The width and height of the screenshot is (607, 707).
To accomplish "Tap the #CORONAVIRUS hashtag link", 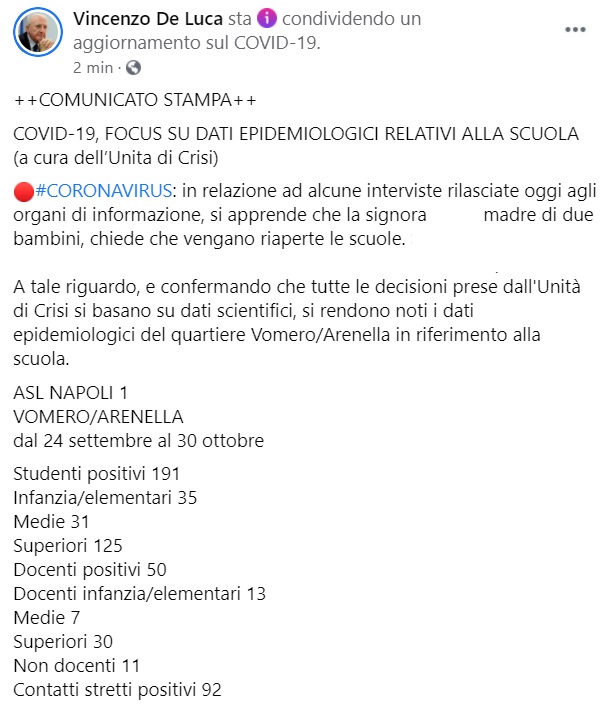I will pos(105,190).
